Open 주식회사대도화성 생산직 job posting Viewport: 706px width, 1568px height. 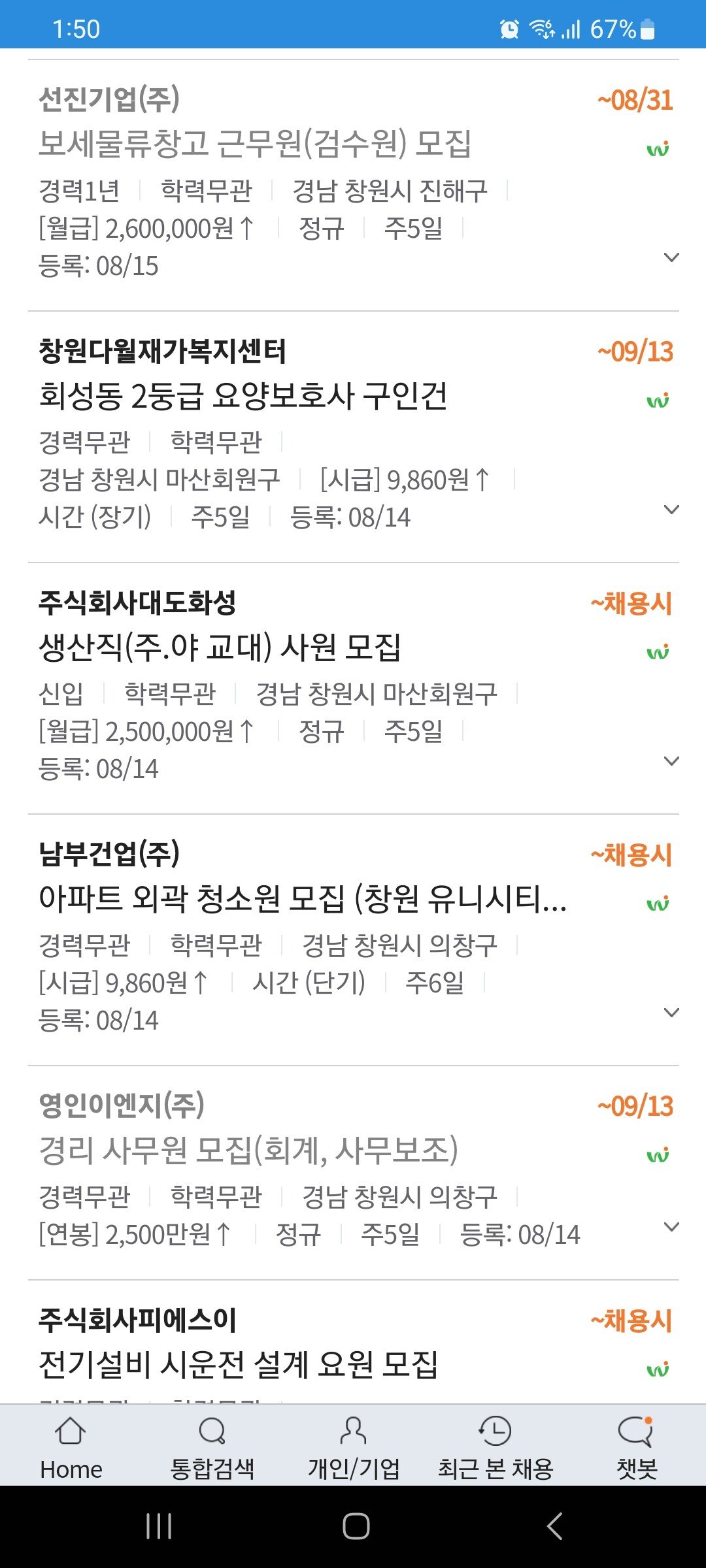(220, 647)
